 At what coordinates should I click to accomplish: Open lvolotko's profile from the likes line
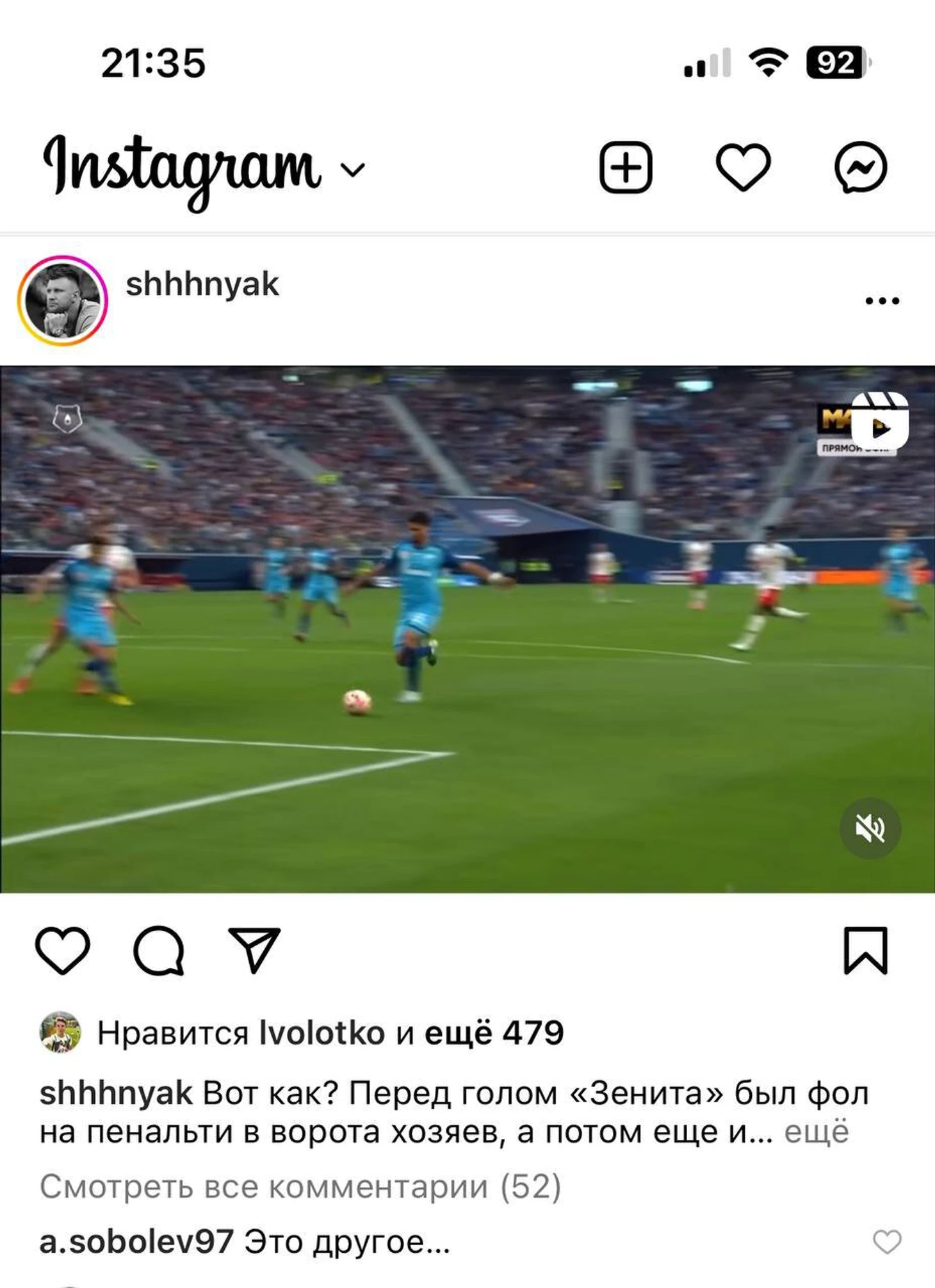tap(321, 1033)
